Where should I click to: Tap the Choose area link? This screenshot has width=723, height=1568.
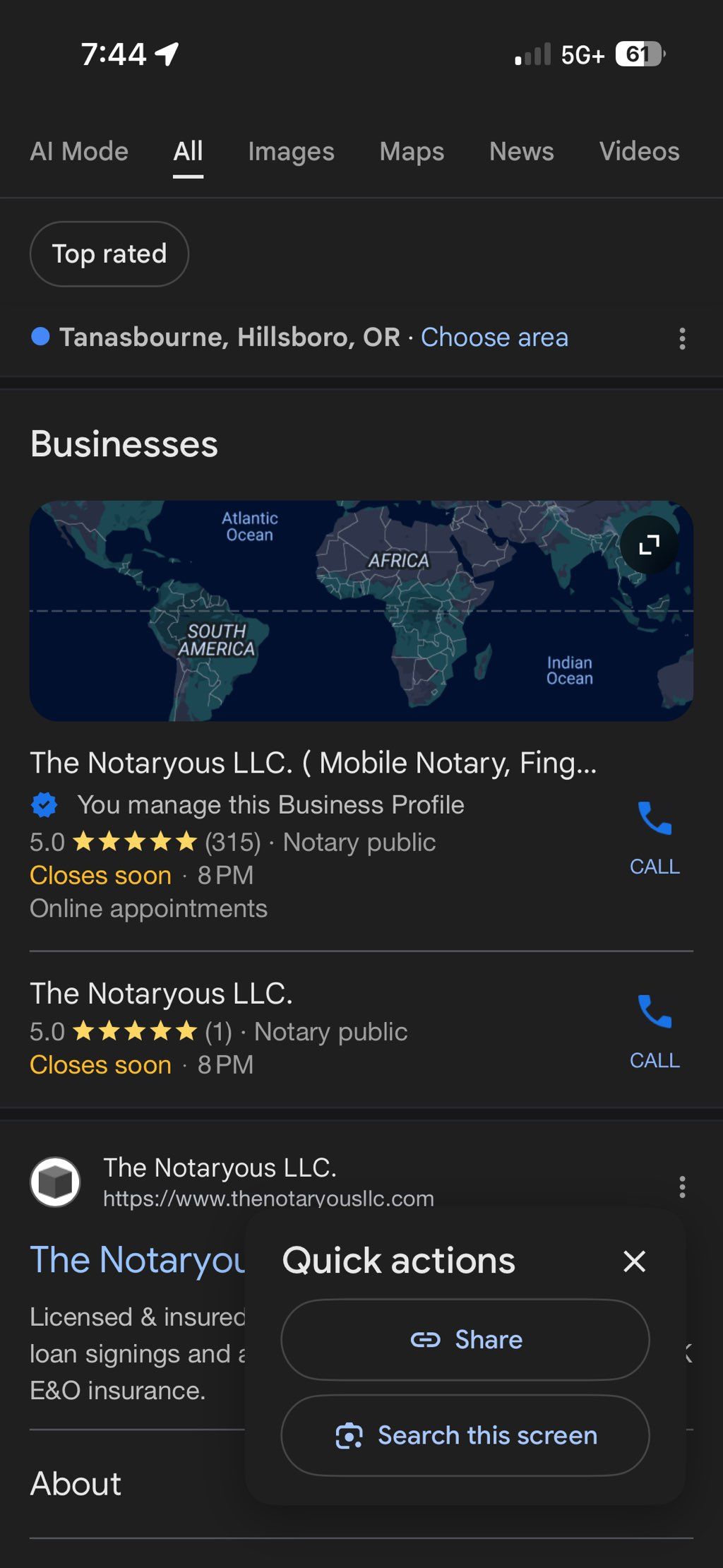[x=494, y=338]
